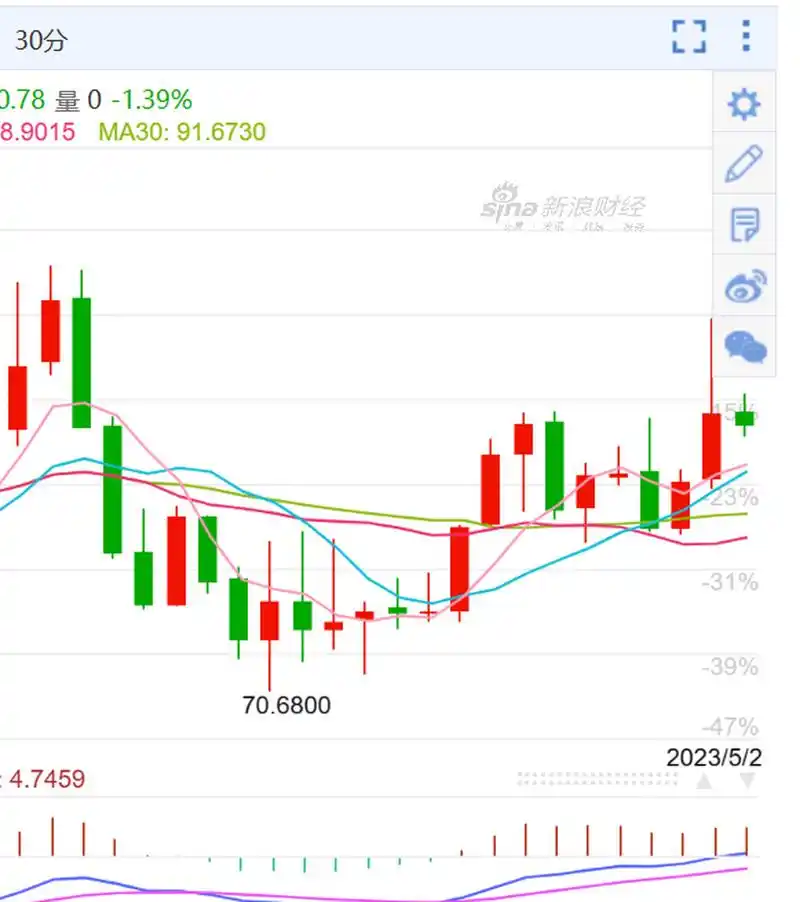Open the notes icon
The image size is (800, 902).
pyautogui.click(x=744, y=225)
